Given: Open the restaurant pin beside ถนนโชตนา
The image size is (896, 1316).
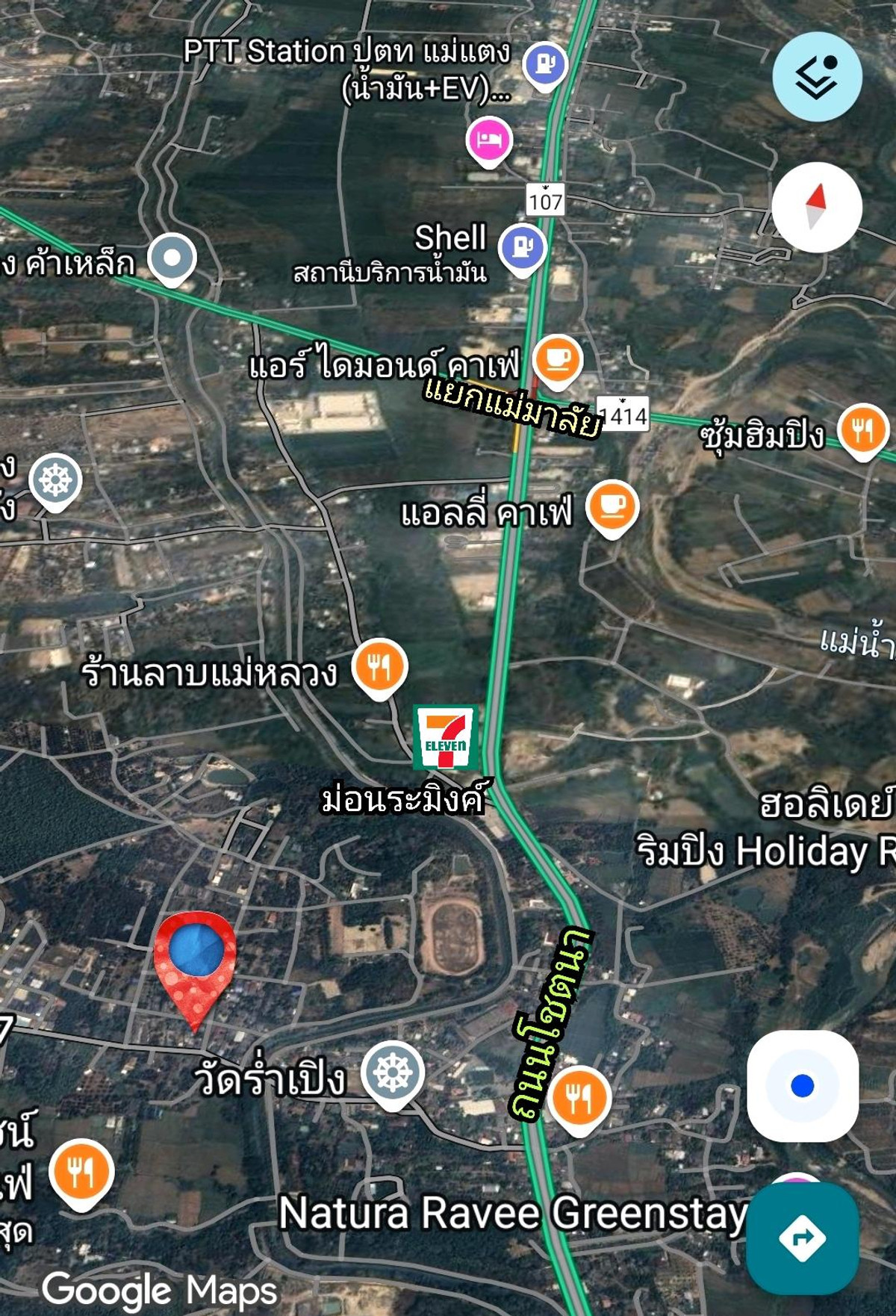Looking at the screenshot, I should [579, 1097].
